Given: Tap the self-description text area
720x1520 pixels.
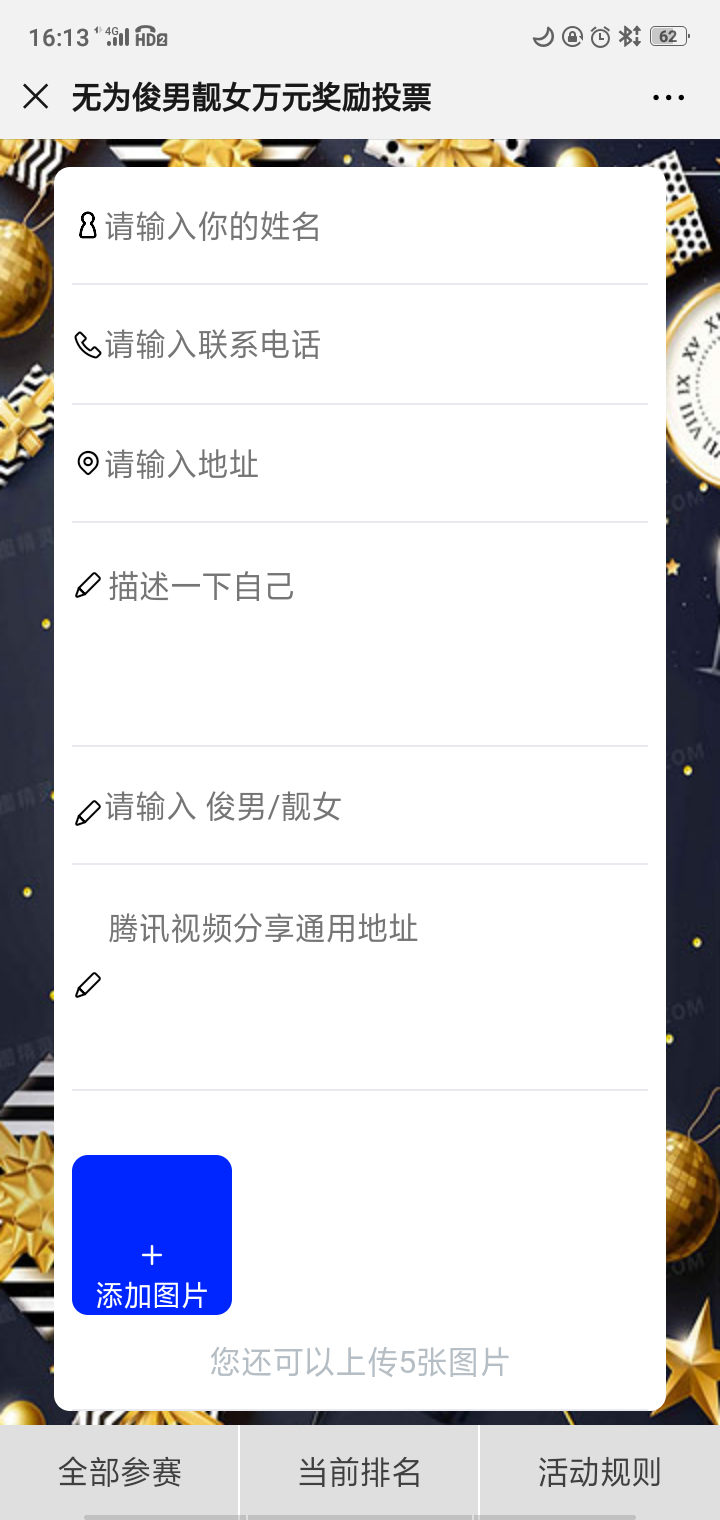Looking at the screenshot, I should [360, 635].
